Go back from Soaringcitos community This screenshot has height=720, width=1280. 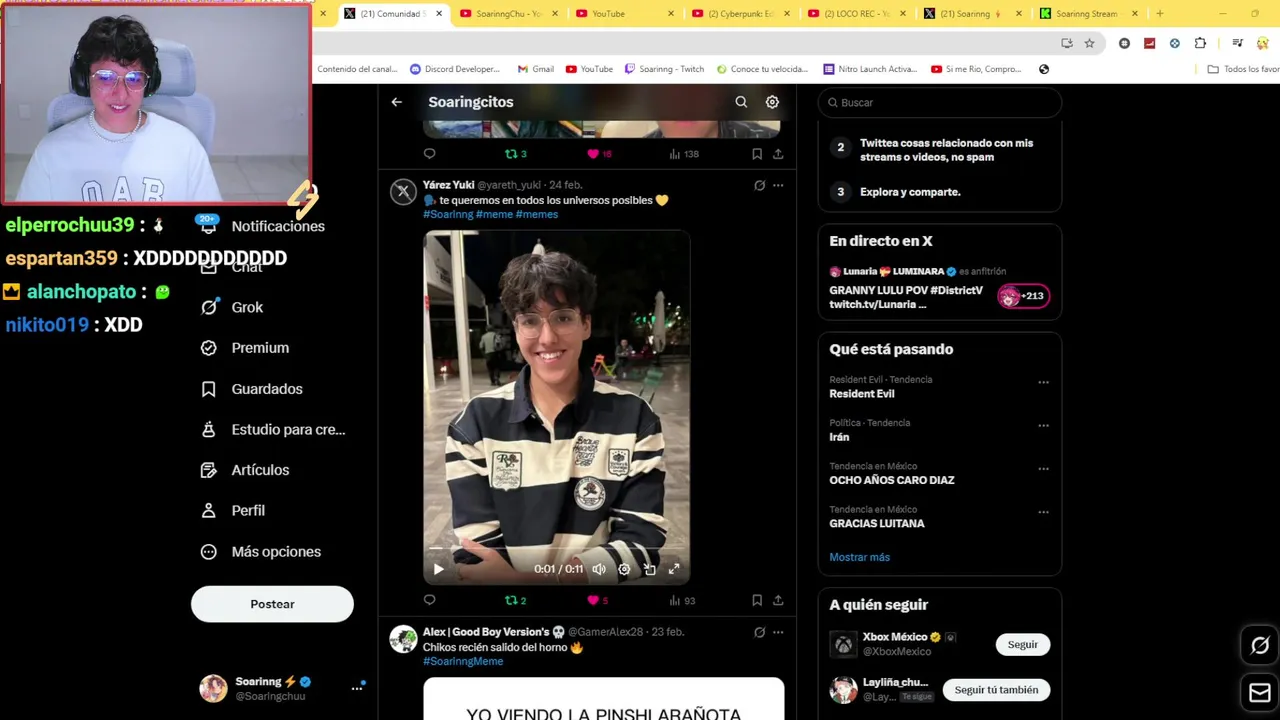tap(397, 102)
